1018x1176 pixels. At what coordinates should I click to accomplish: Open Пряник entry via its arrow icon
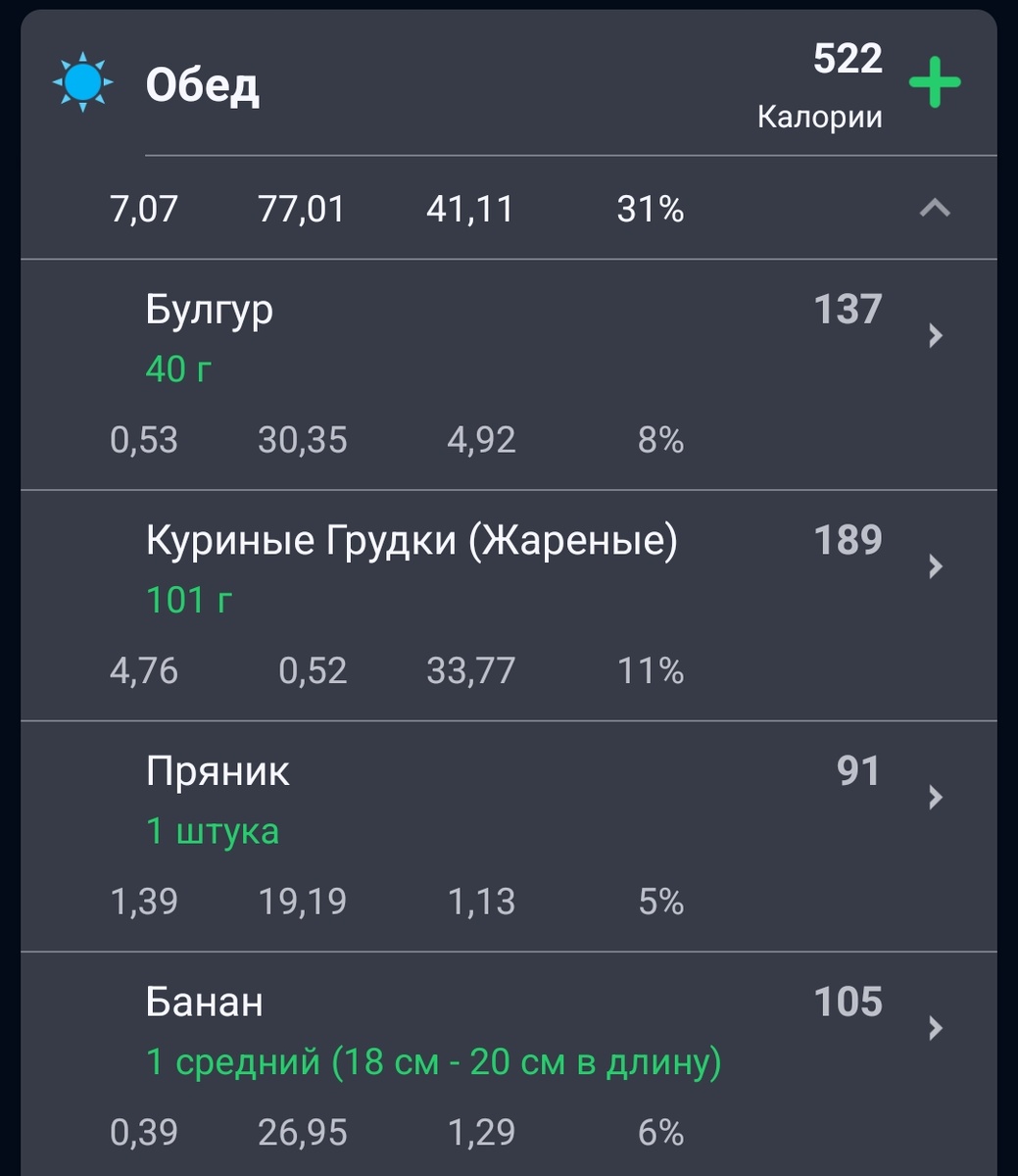pyautogui.click(x=935, y=795)
